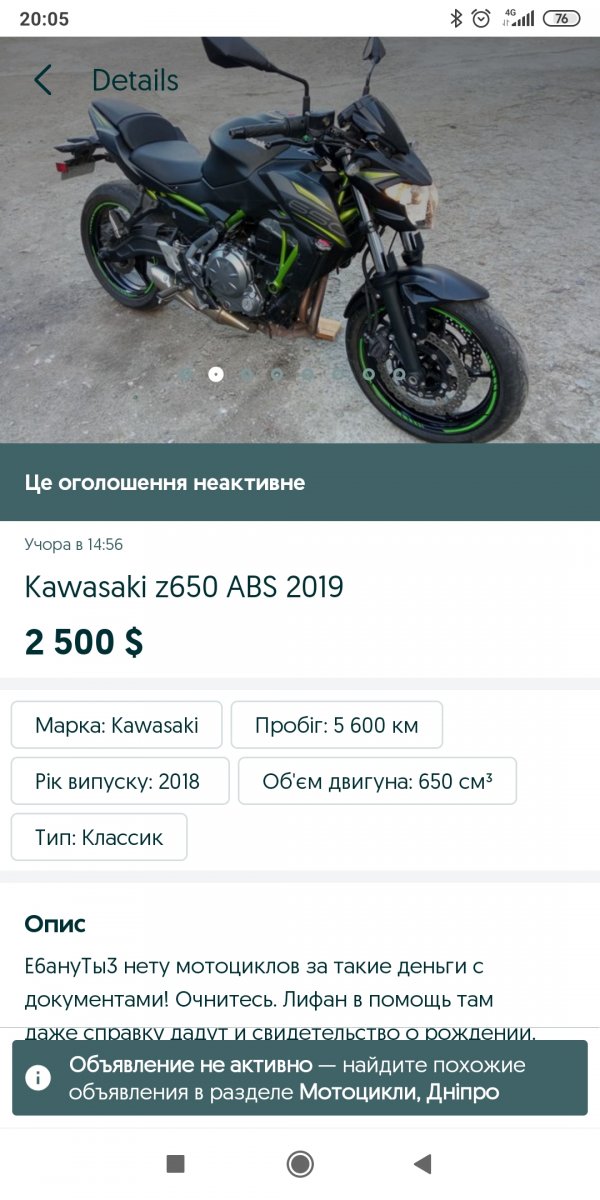Open the motorcycle photo gallery

[x=300, y=240]
